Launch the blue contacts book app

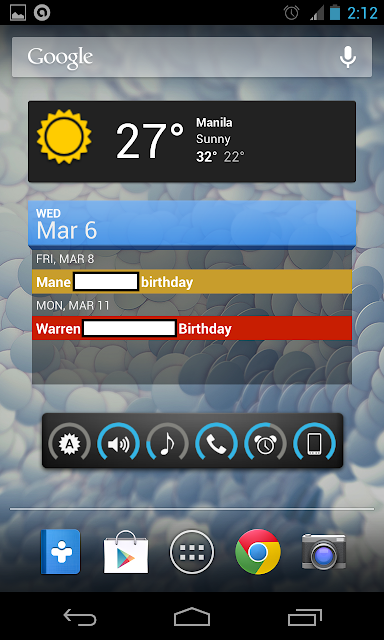click(x=60, y=552)
